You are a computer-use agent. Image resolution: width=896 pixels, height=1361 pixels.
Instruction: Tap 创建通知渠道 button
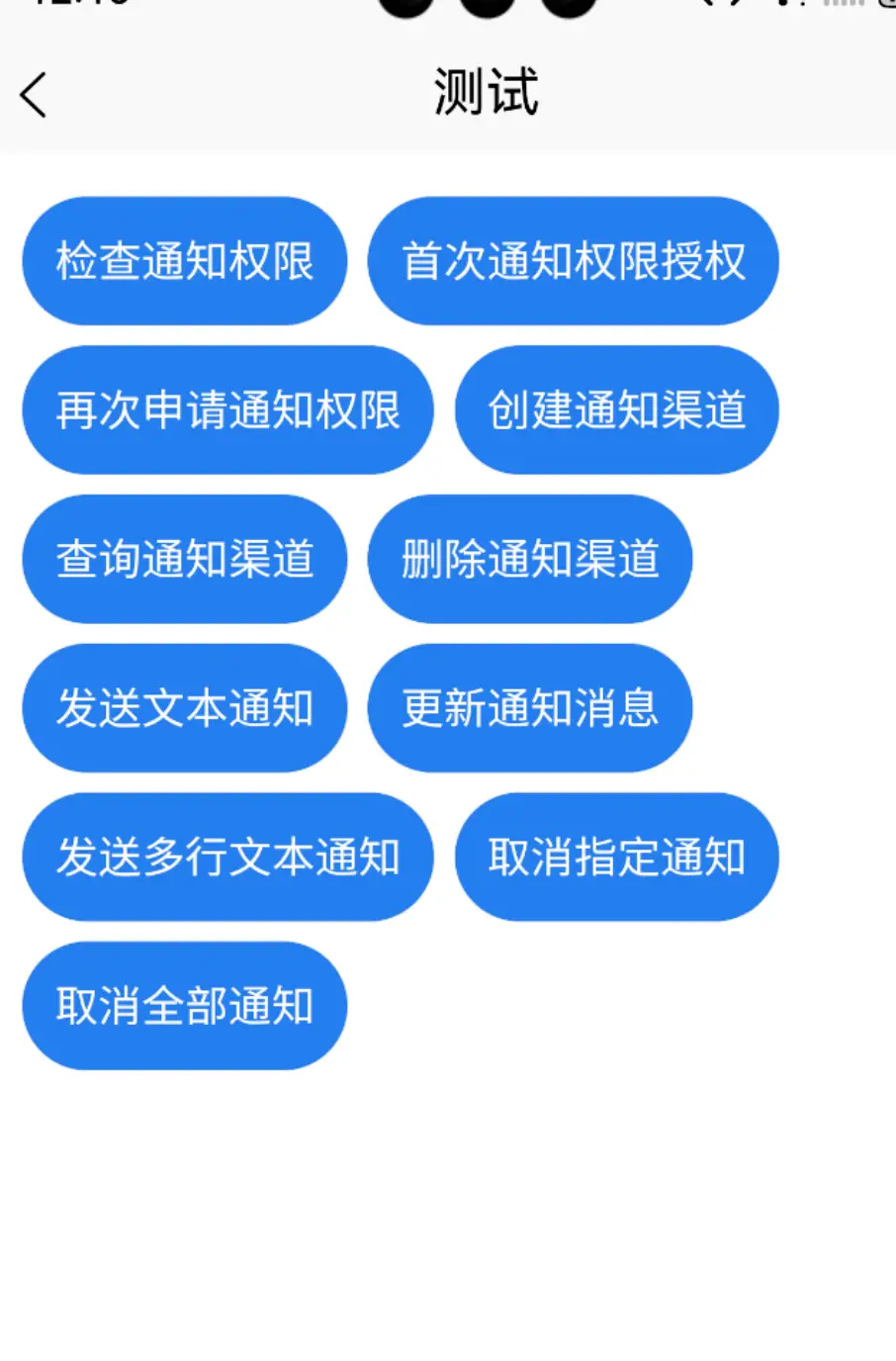(x=616, y=409)
